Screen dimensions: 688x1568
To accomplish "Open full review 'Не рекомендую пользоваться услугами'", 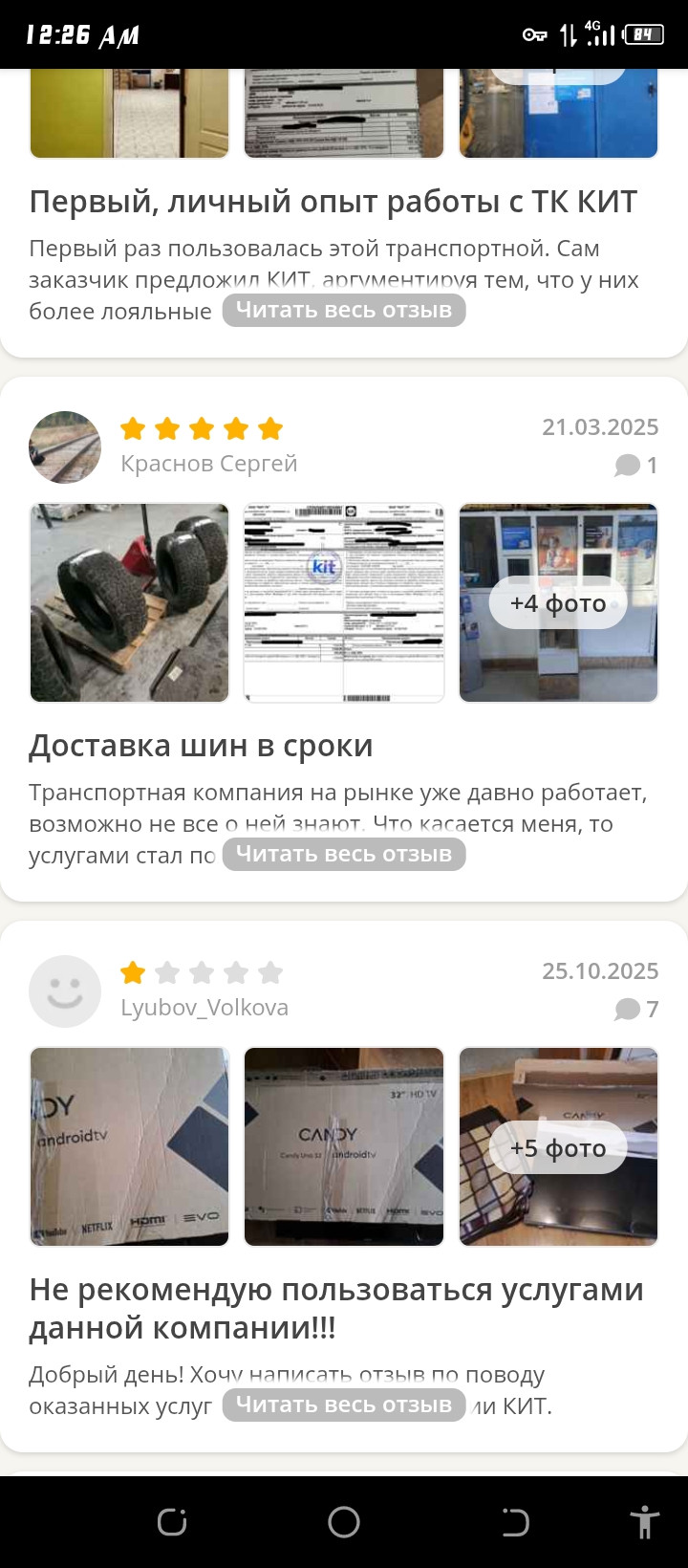I will point(344,1405).
